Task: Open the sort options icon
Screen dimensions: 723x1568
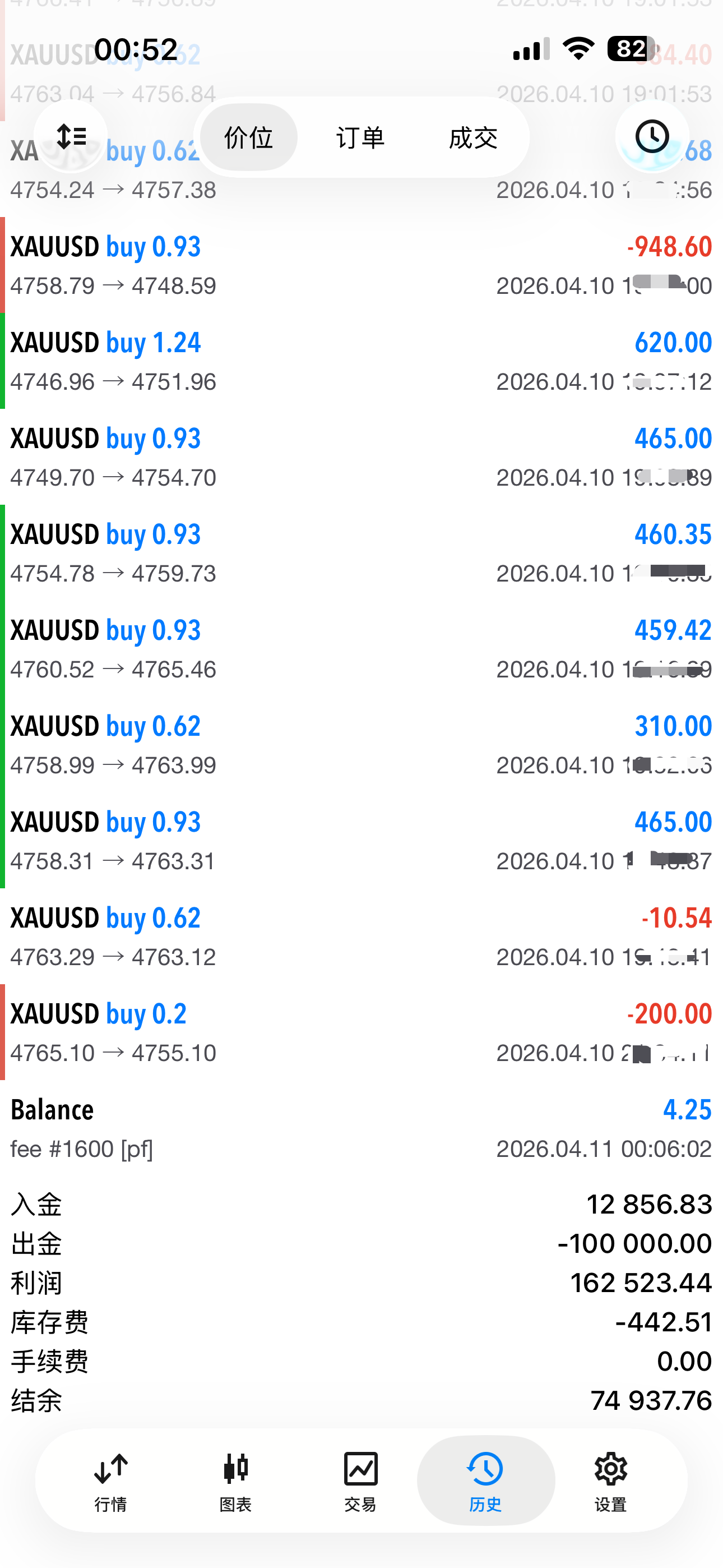Action: pos(71,137)
